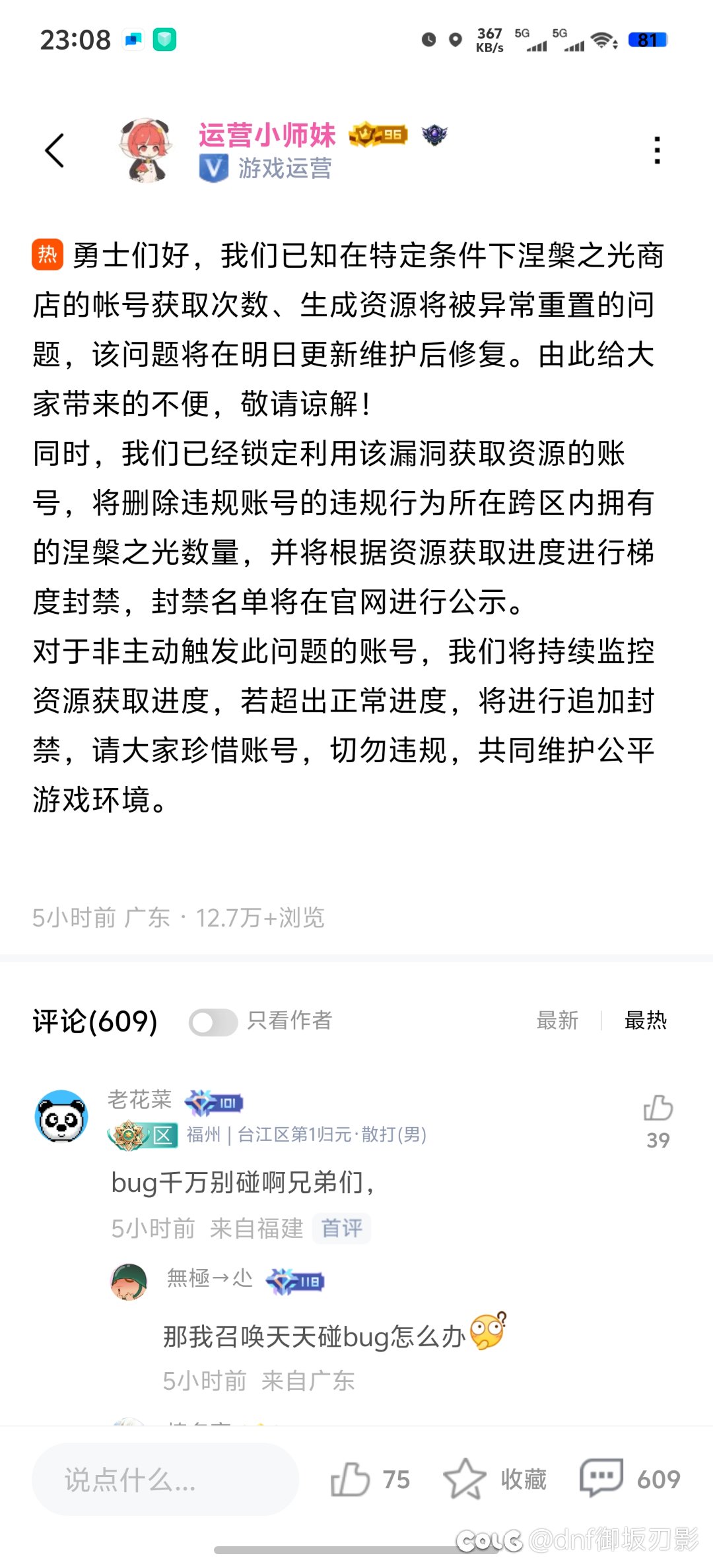
Task: Like this post with thumbs-up
Action: (x=350, y=1479)
